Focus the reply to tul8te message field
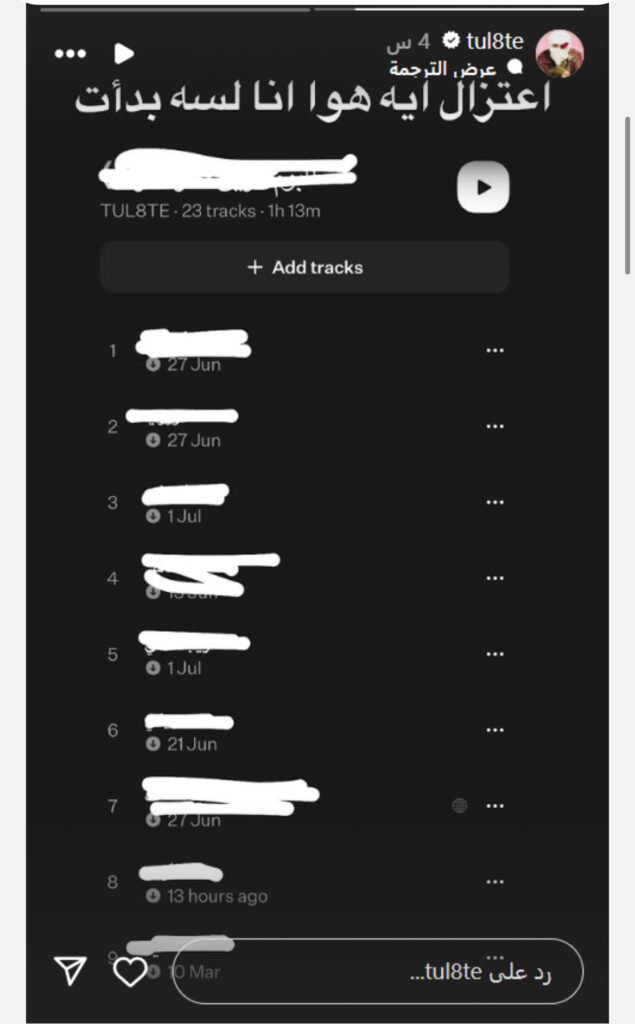The width and height of the screenshot is (635, 1024). [x=377, y=971]
